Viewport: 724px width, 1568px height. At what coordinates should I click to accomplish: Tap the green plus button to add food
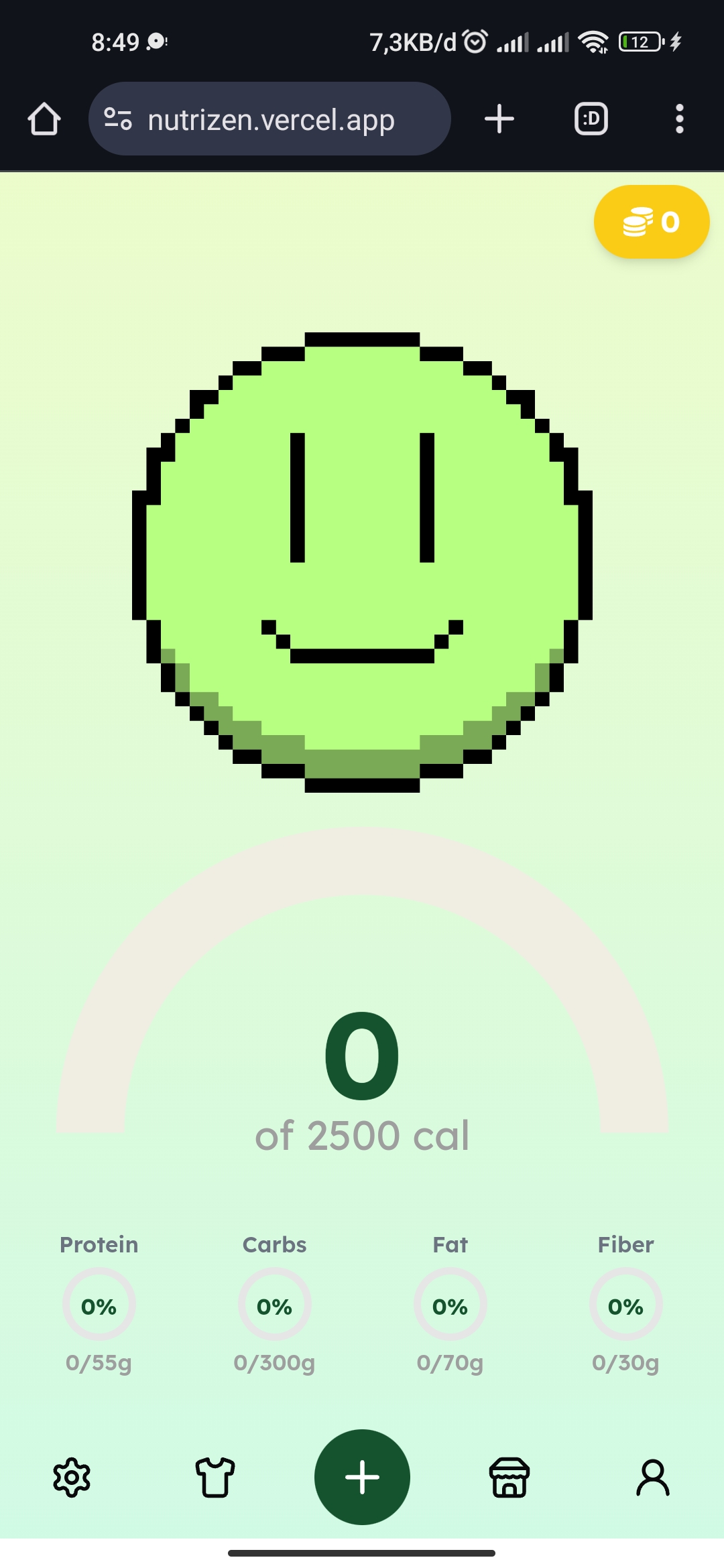click(362, 1477)
